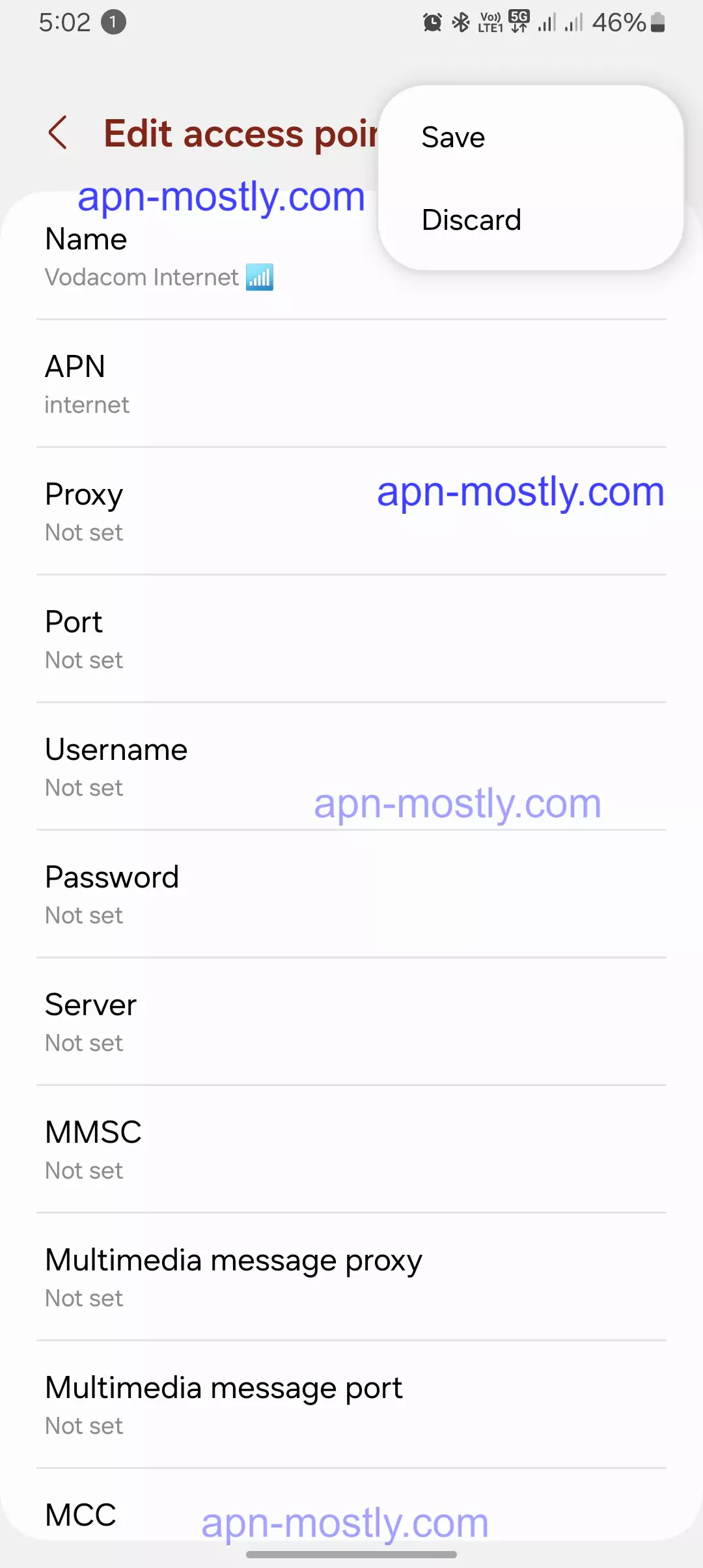Open the Proxy setting
Image resolution: width=703 pixels, height=1568 pixels.
[x=195, y=512]
